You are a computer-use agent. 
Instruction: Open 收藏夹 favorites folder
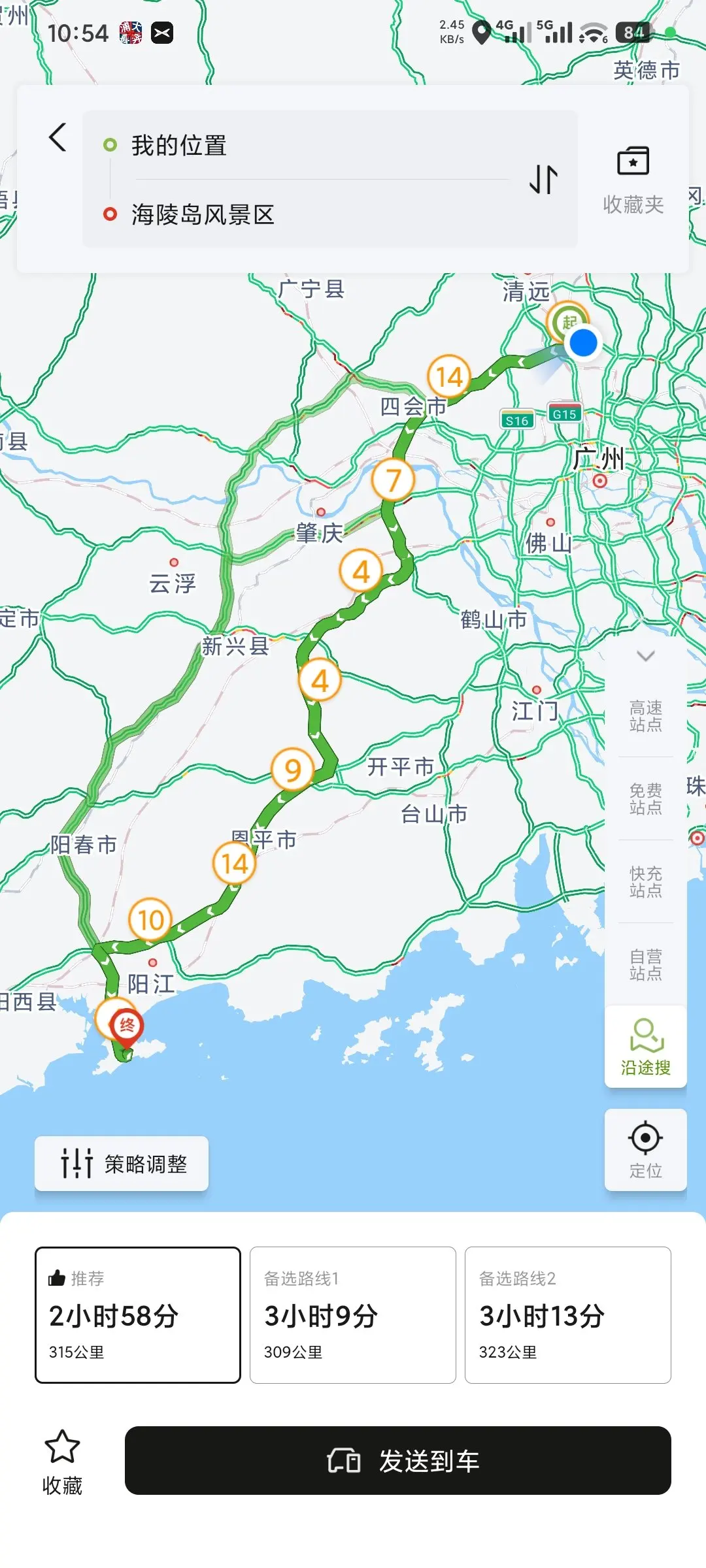click(633, 180)
